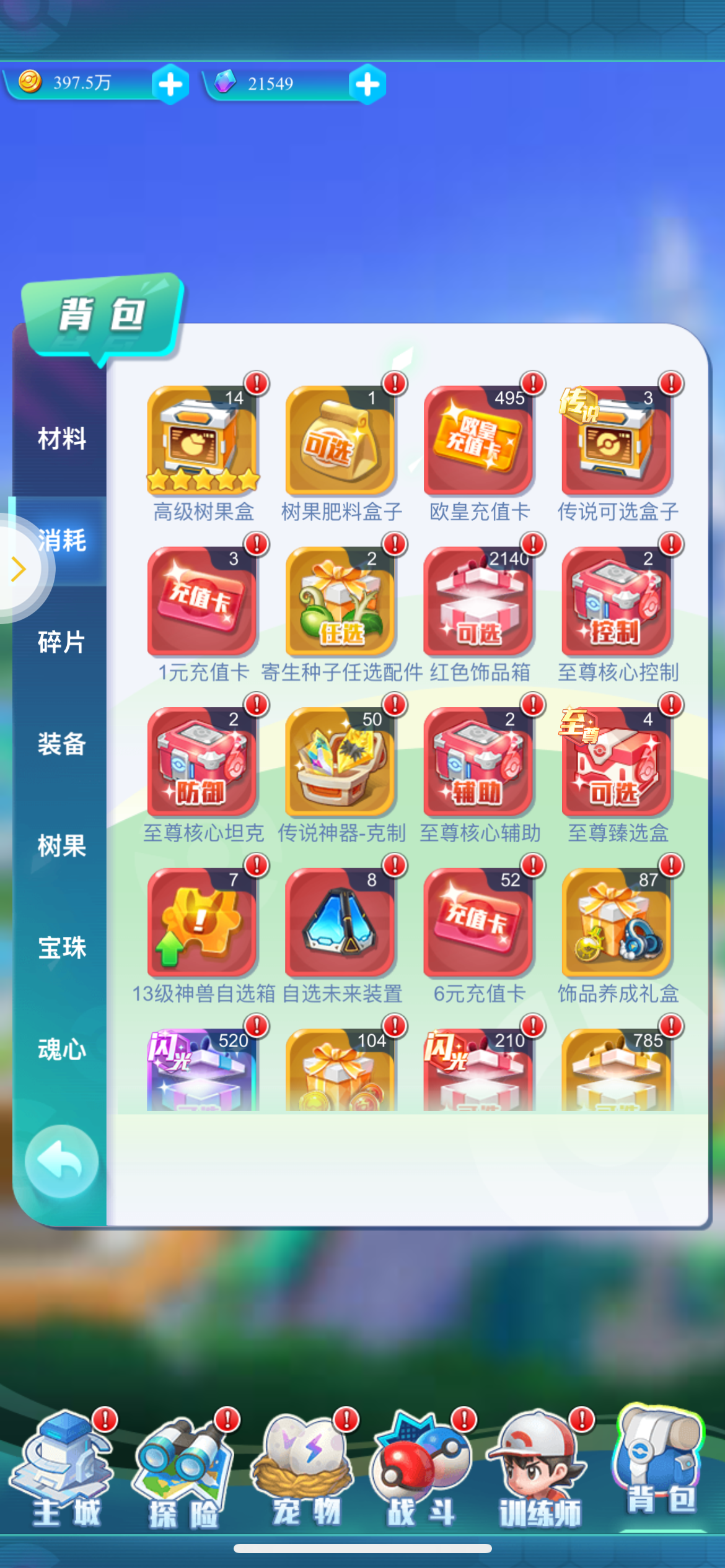This screenshot has width=725, height=1568.
Task: Switch to the 碎片 category tab
Action: [x=61, y=642]
